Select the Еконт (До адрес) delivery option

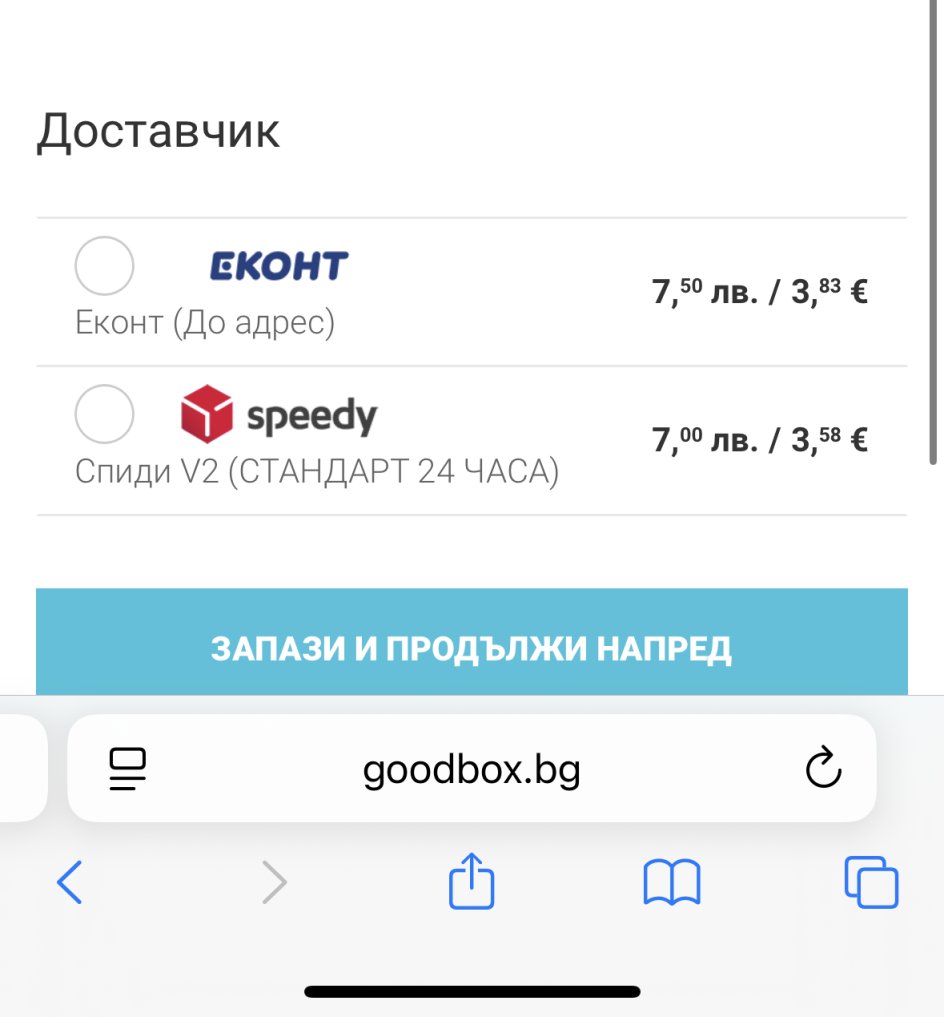[104, 266]
